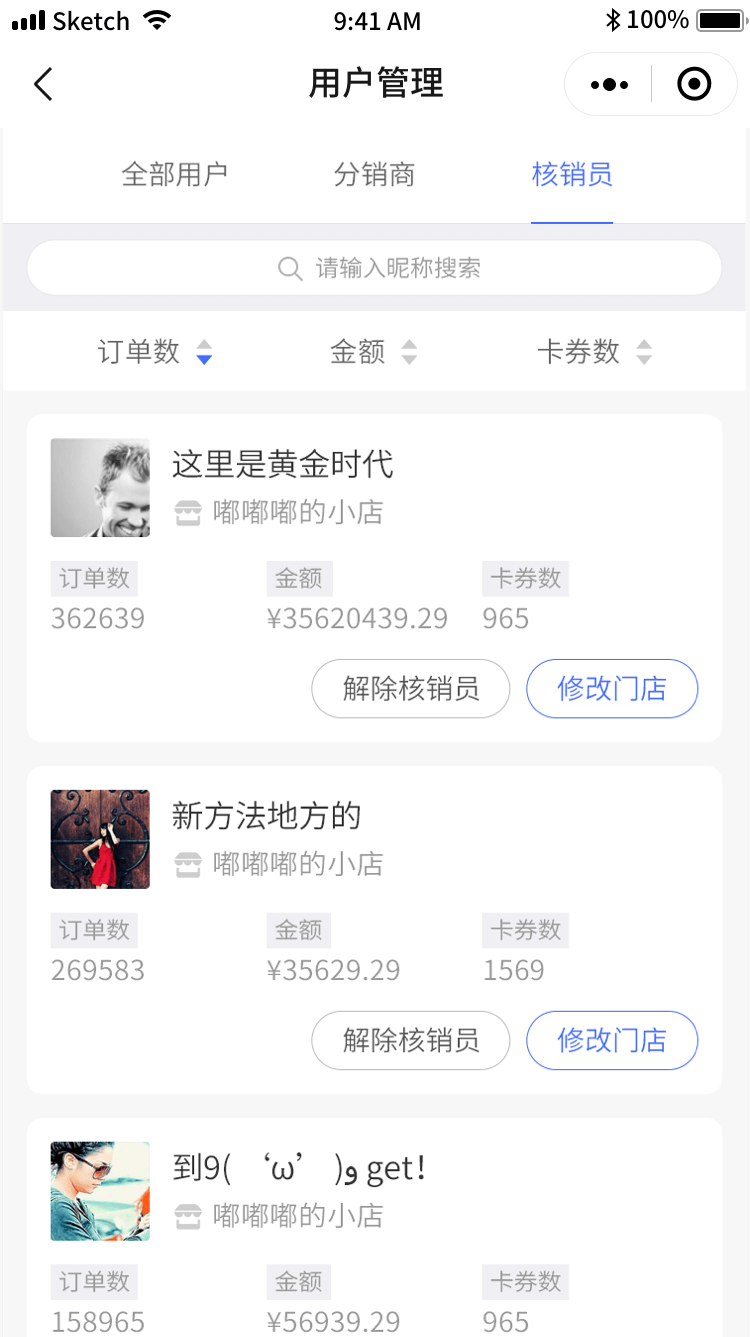The image size is (750, 1337).
Task: Sort the list by 金额
Action: point(373,352)
